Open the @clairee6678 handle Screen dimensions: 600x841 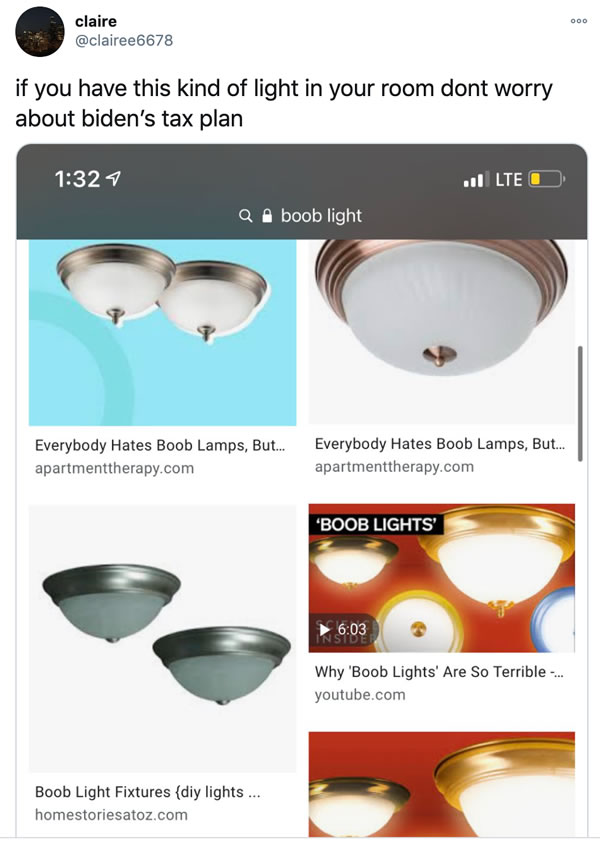(124, 40)
